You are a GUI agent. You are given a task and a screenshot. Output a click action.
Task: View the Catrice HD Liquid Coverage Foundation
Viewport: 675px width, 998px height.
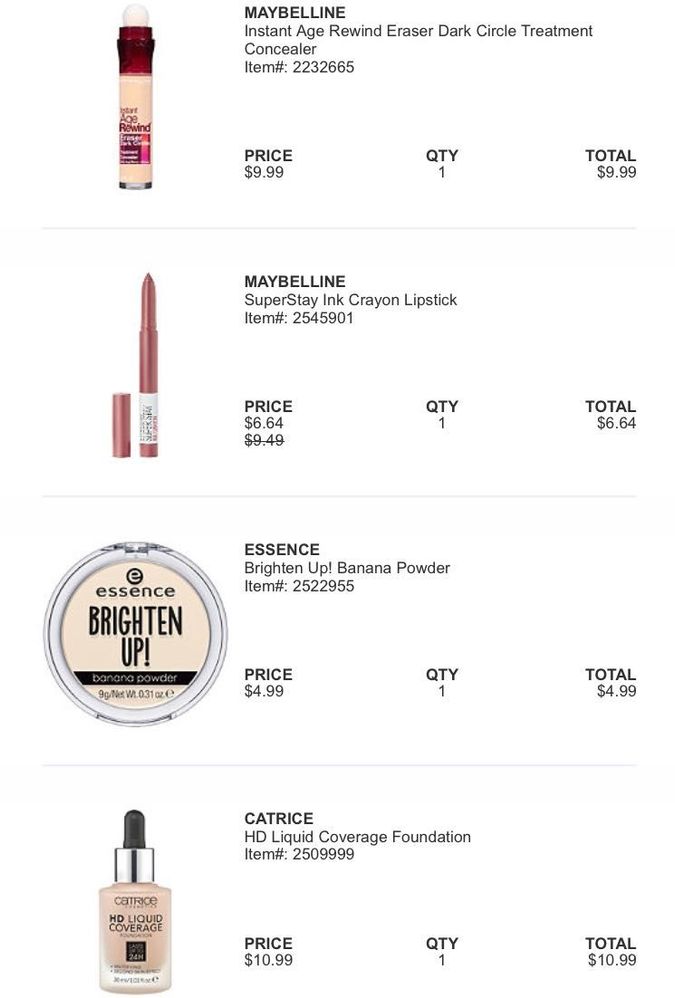(357, 837)
